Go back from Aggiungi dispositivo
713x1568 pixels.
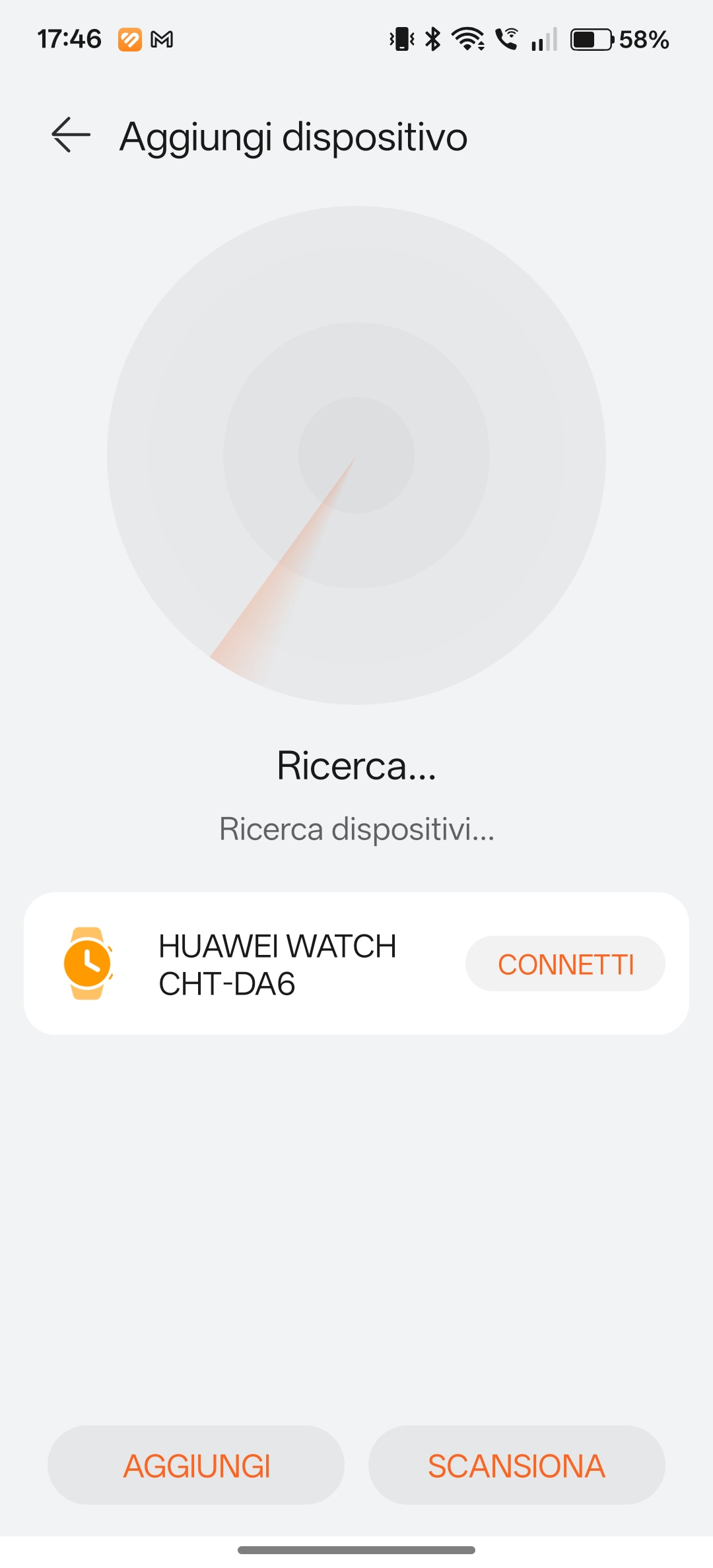(71, 135)
